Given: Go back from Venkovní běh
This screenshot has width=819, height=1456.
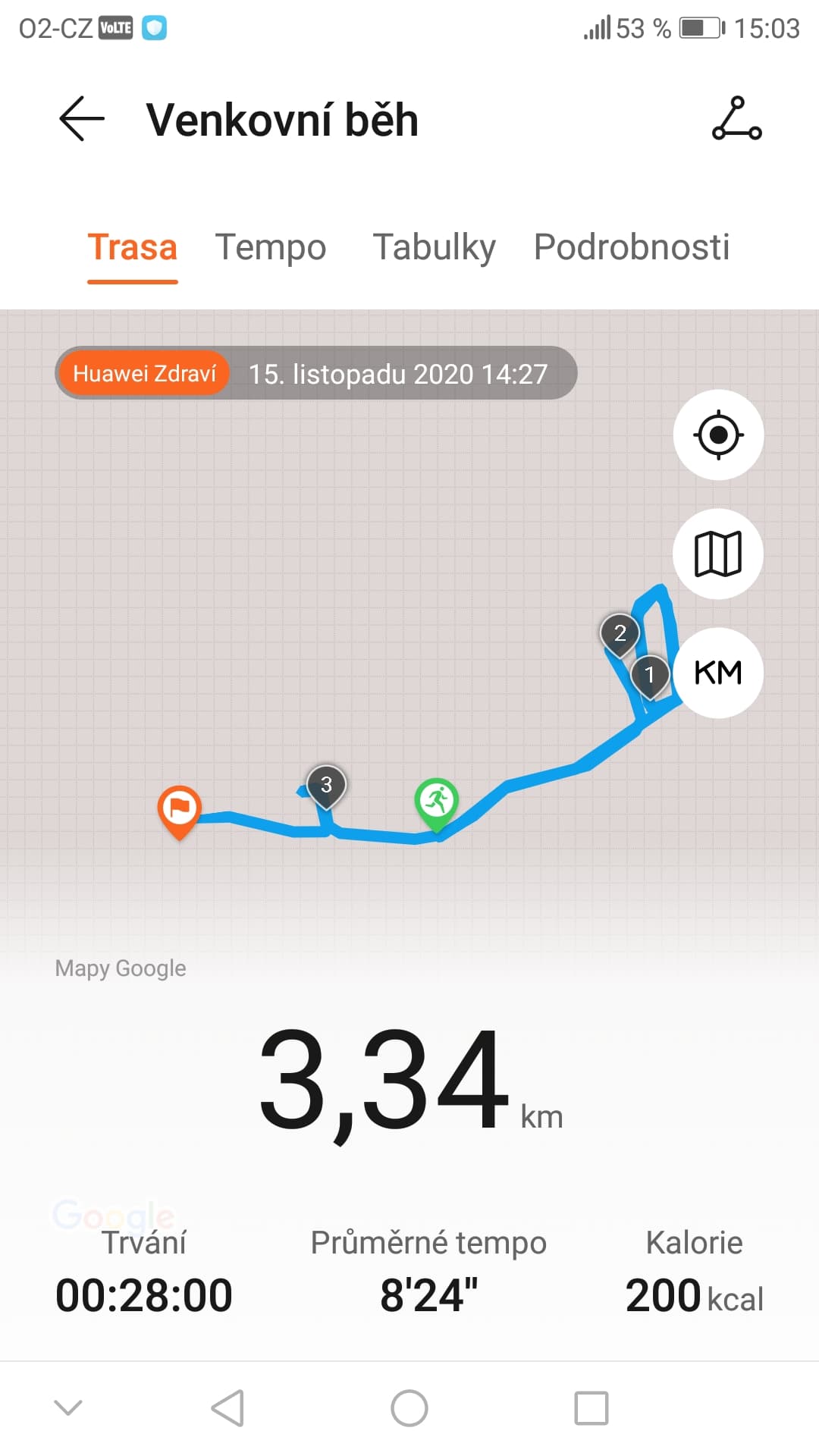Looking at the screenshot, I should click(81, 119).
